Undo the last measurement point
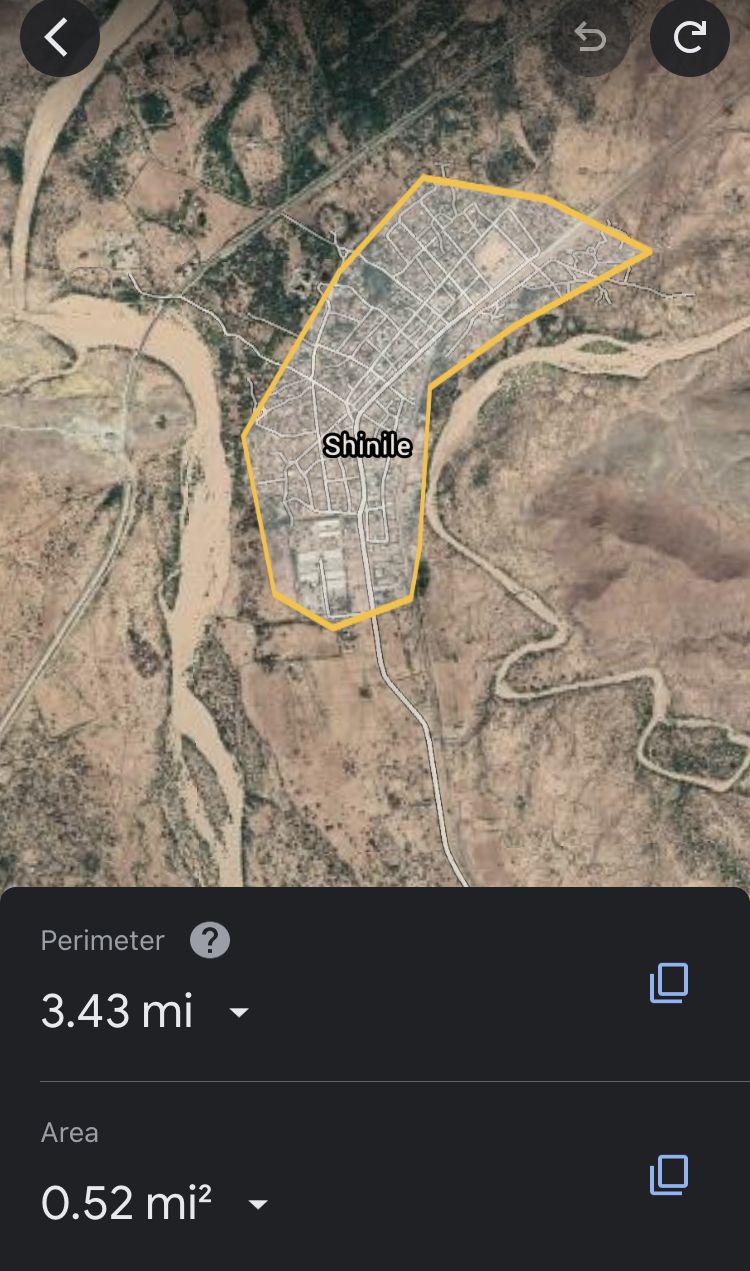750x1271 pixels. coord(590,39)
